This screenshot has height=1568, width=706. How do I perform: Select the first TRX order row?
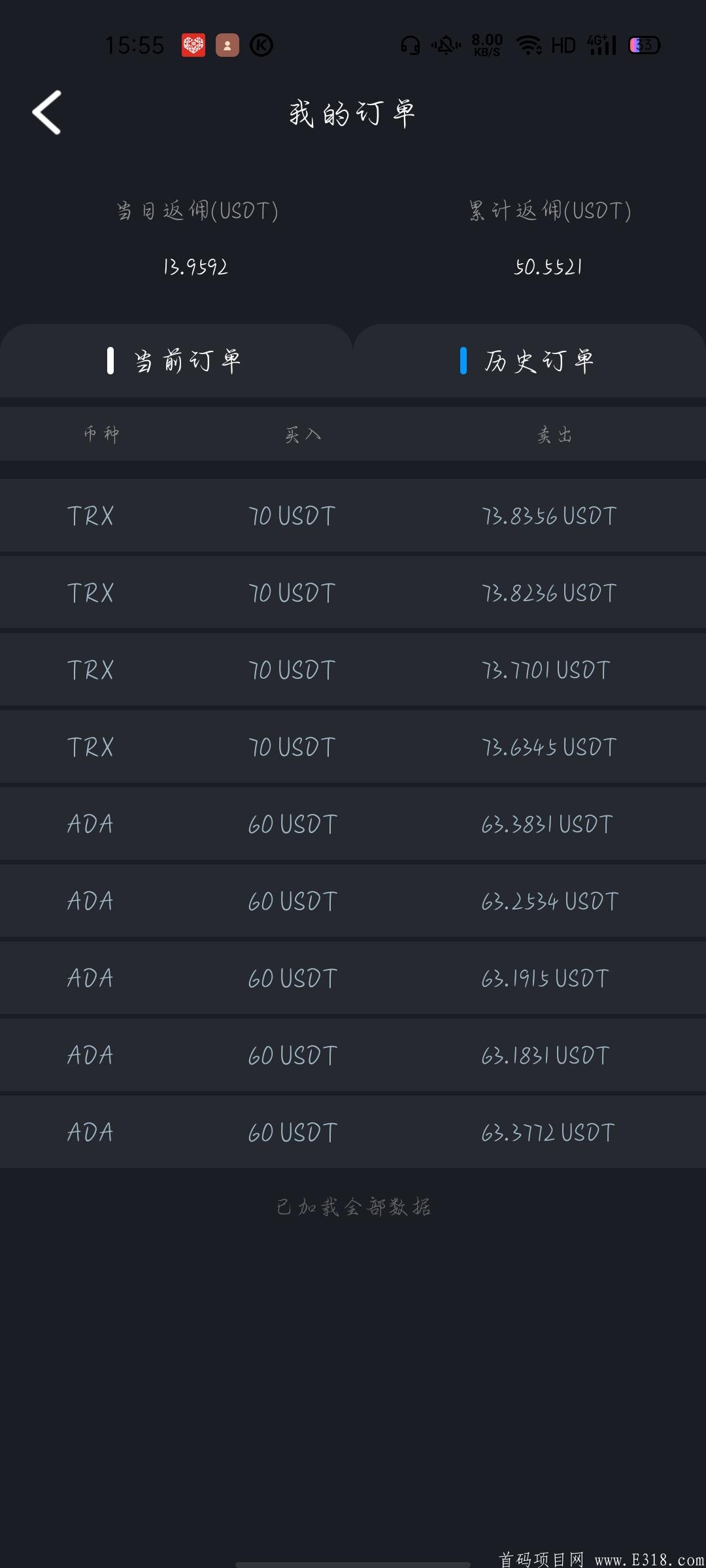tap(353, 515)
